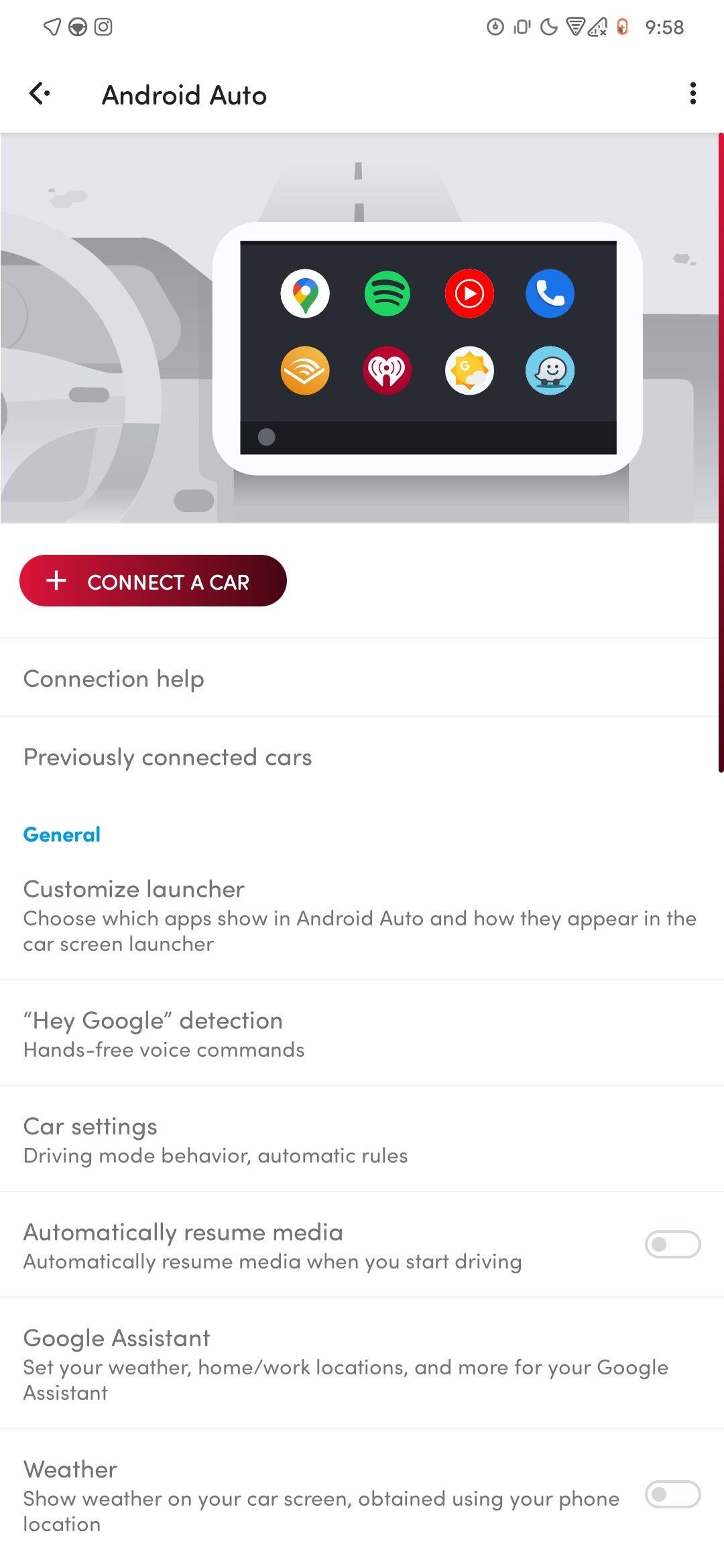Go back from Android Auto settings
Viewport: 724px width, 1568px height.
pyautogui.click(x=40, y=94)
